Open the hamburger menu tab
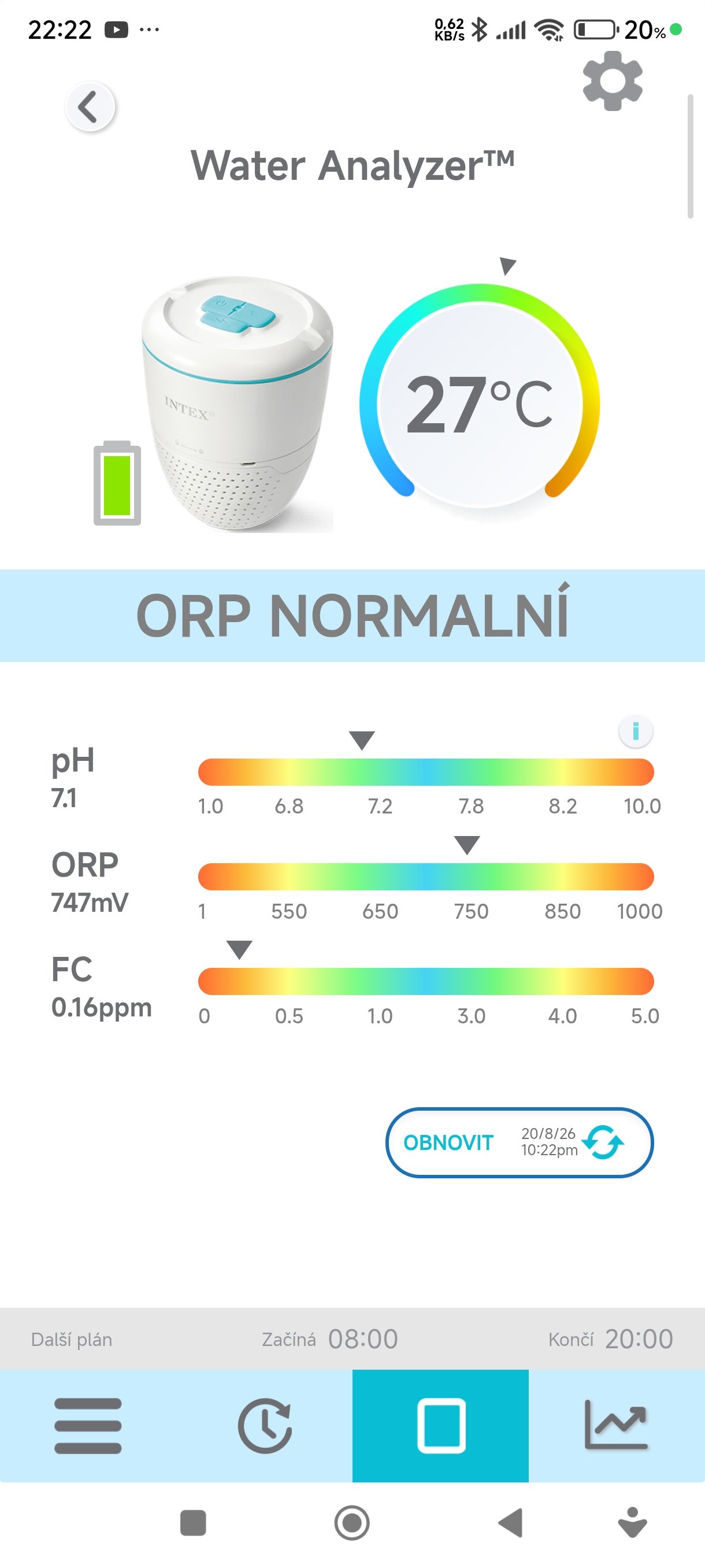The height and width of the screenshot is (1568, 705). point(88,1426)
